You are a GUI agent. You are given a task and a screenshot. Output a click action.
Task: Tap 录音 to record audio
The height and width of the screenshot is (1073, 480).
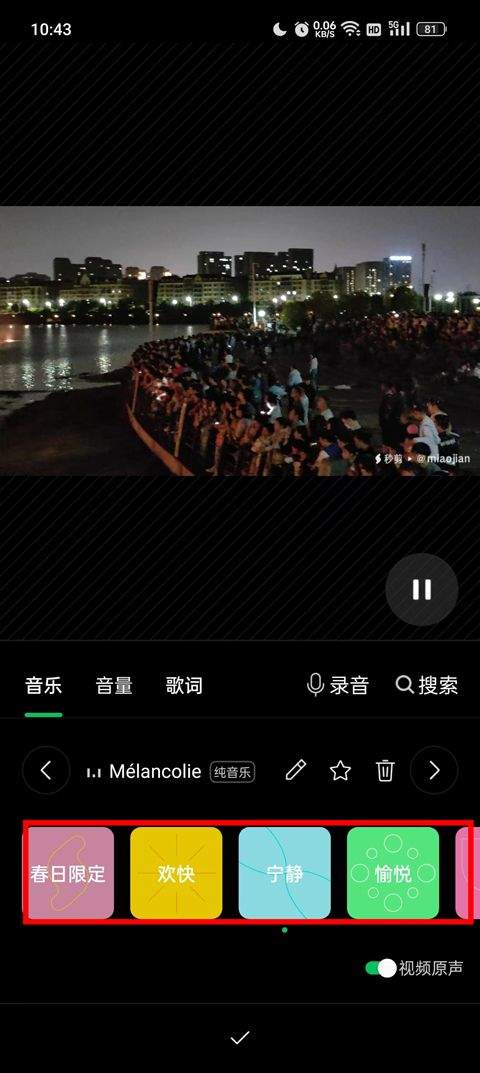pyautogui.click(x=338, y=685)
